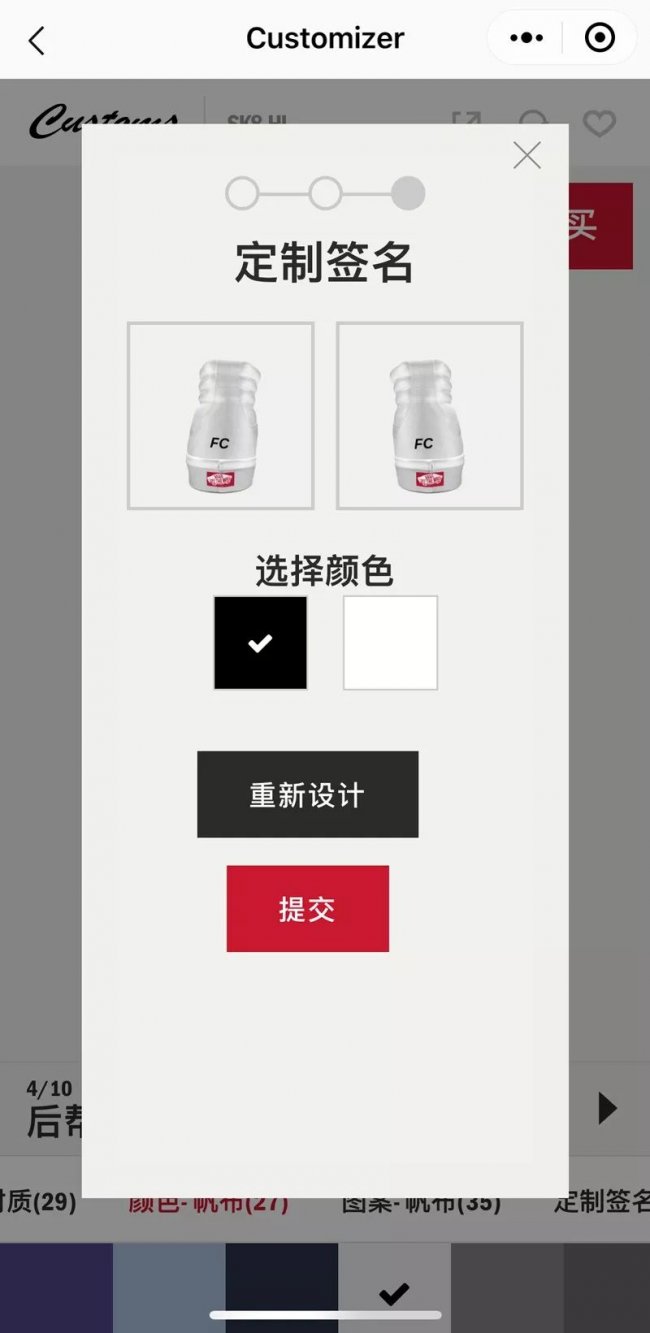Open the left shoe preview
Image resolution: width=650 pixels, height=1333 pixels.
[220, 416]
